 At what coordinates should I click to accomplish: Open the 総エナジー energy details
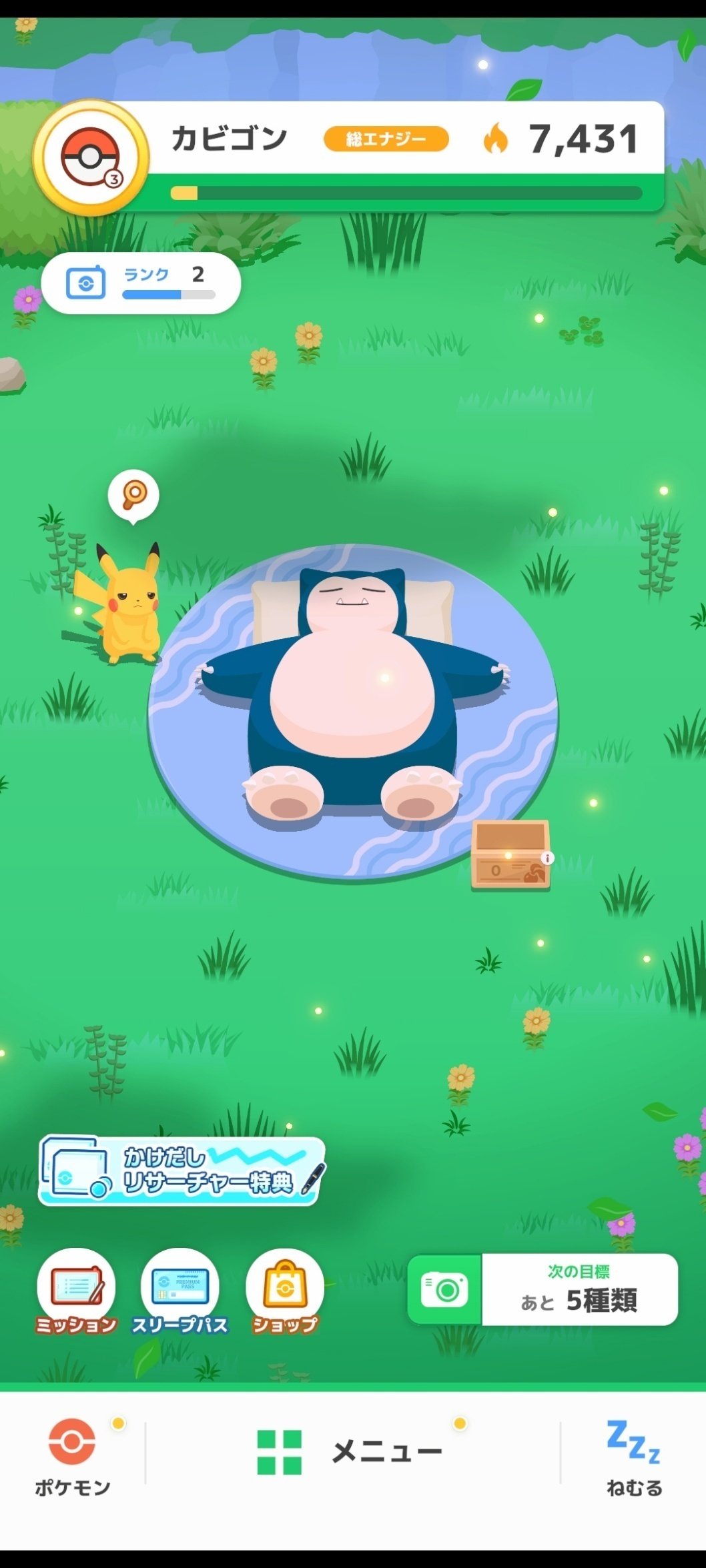386,139
